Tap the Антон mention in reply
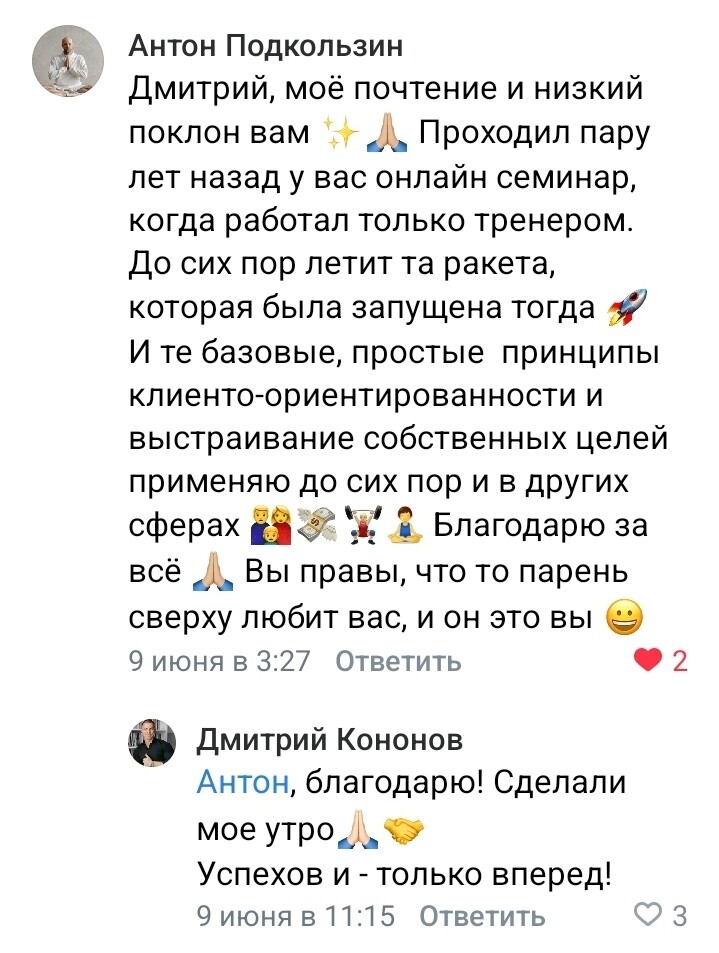The height and width of the screenshot is (953, 719). click(x=242, y=784)
